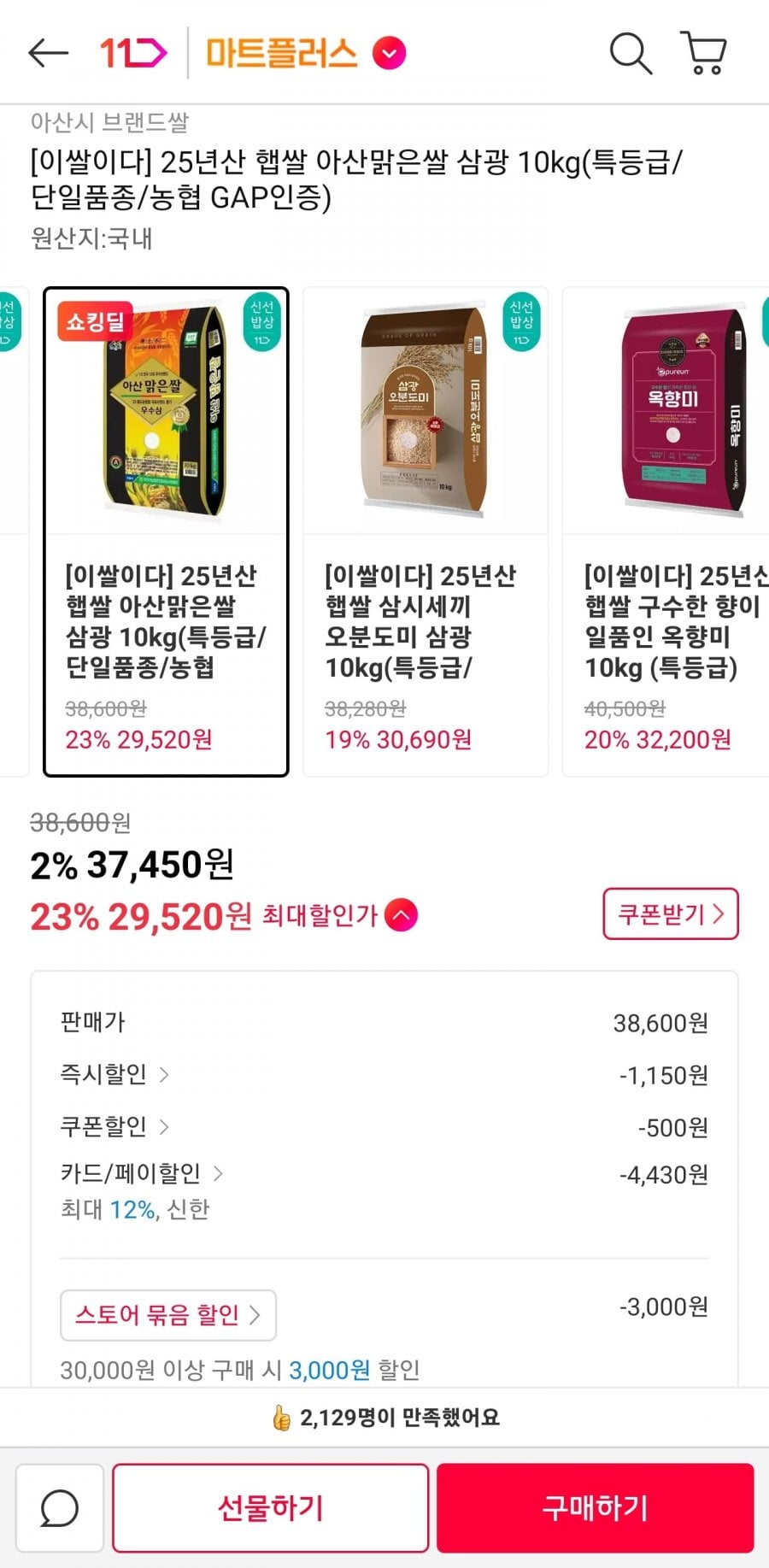This screenshot has width=769, height=1568.
Task: Open the search icon
Action: coord(631,53)
